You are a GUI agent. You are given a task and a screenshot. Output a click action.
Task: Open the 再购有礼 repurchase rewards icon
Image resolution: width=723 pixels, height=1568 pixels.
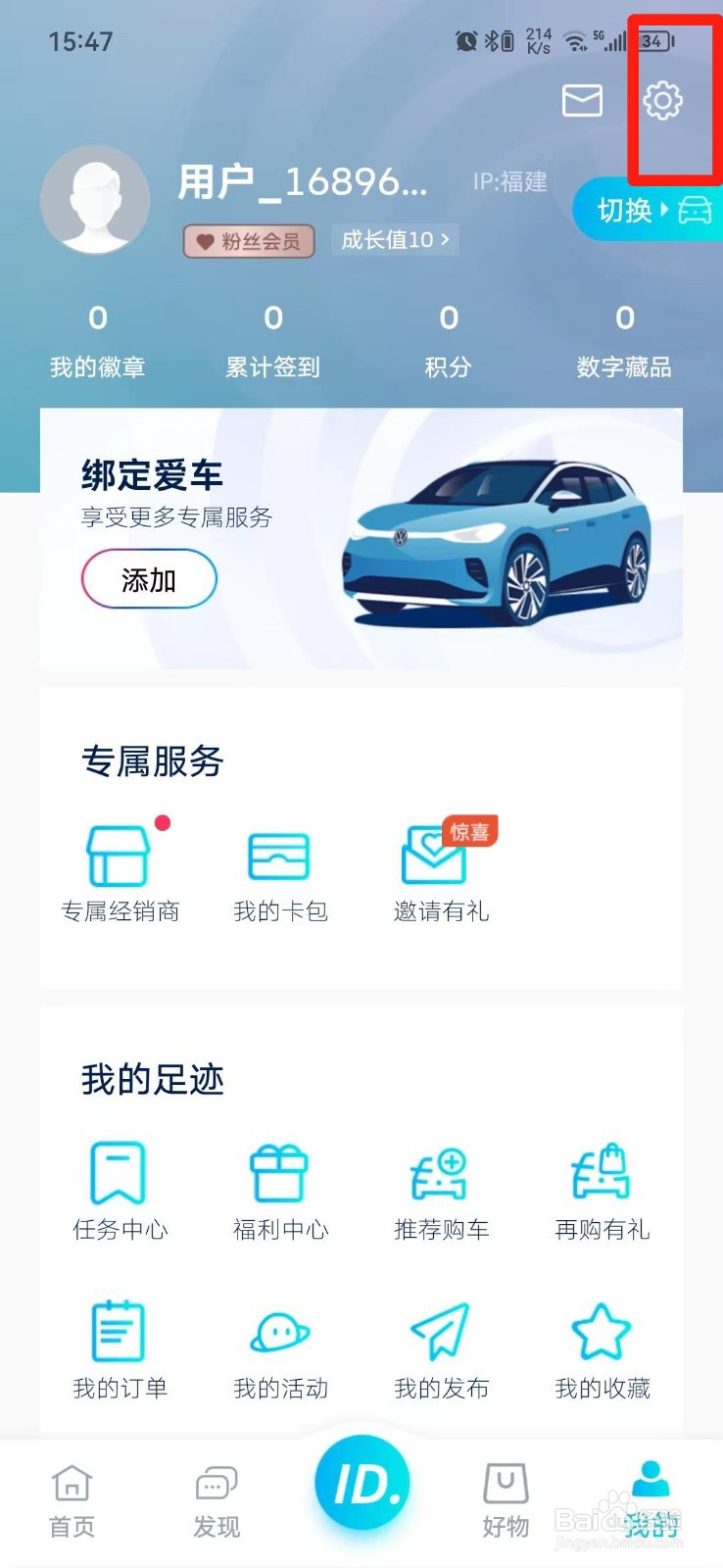click(x=601, y=1174)
